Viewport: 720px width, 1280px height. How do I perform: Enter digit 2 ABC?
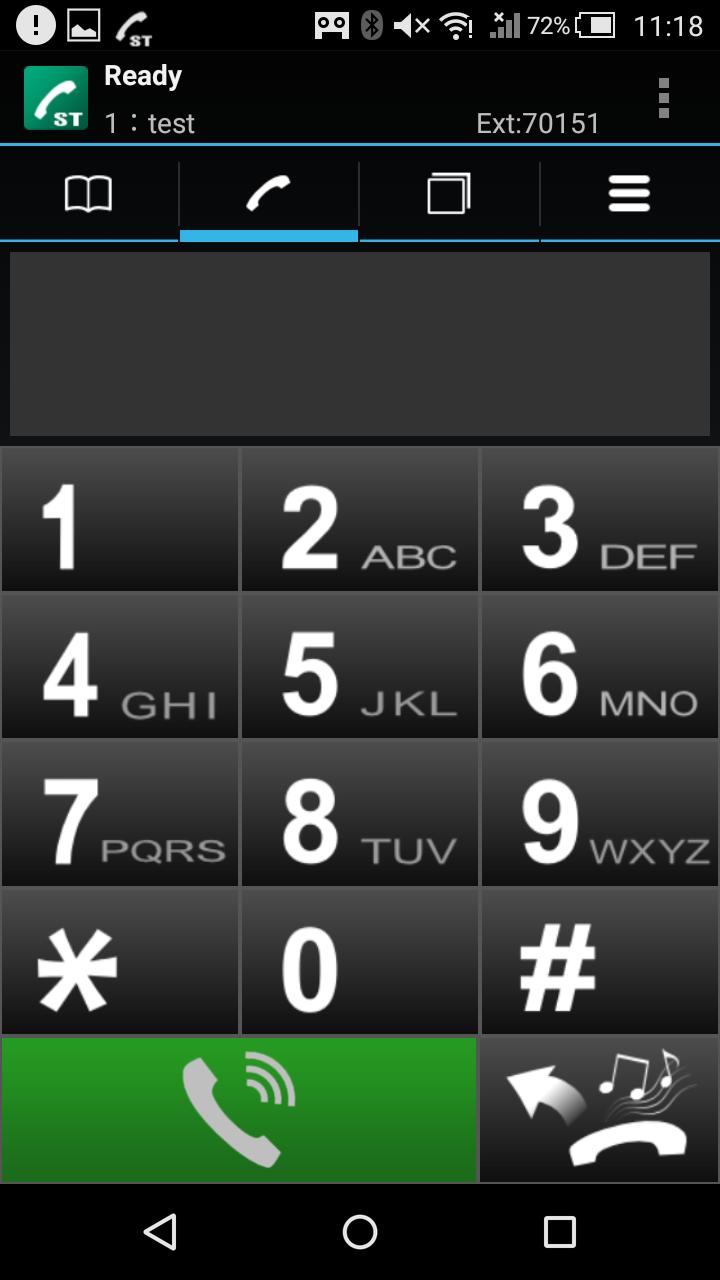click(360, 519)
